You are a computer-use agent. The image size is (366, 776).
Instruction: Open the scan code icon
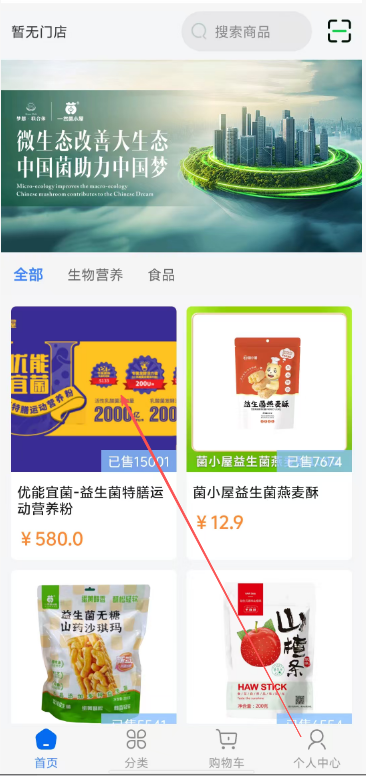pyautogui.click(x=339, y=31)
